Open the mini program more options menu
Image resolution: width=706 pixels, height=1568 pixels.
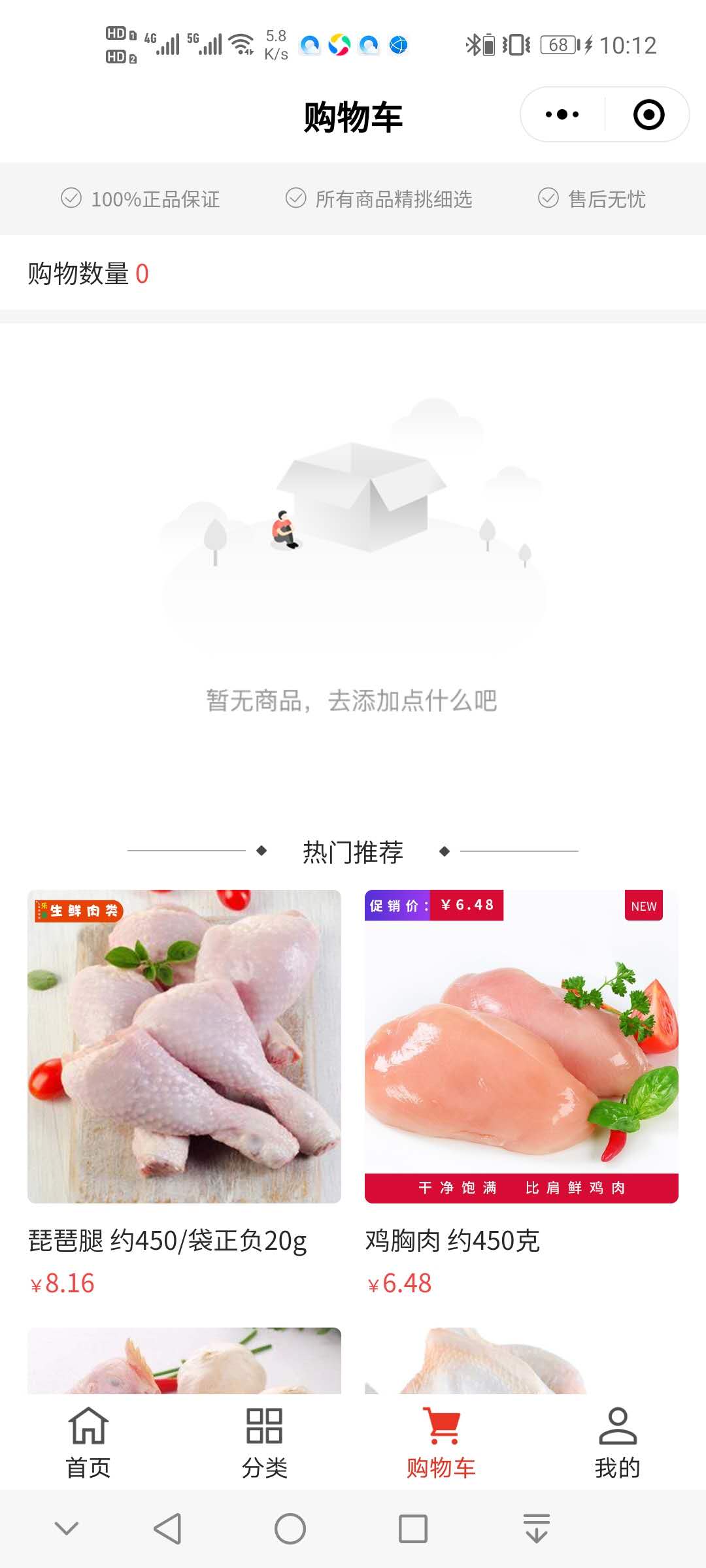click(x=562, y=114)
